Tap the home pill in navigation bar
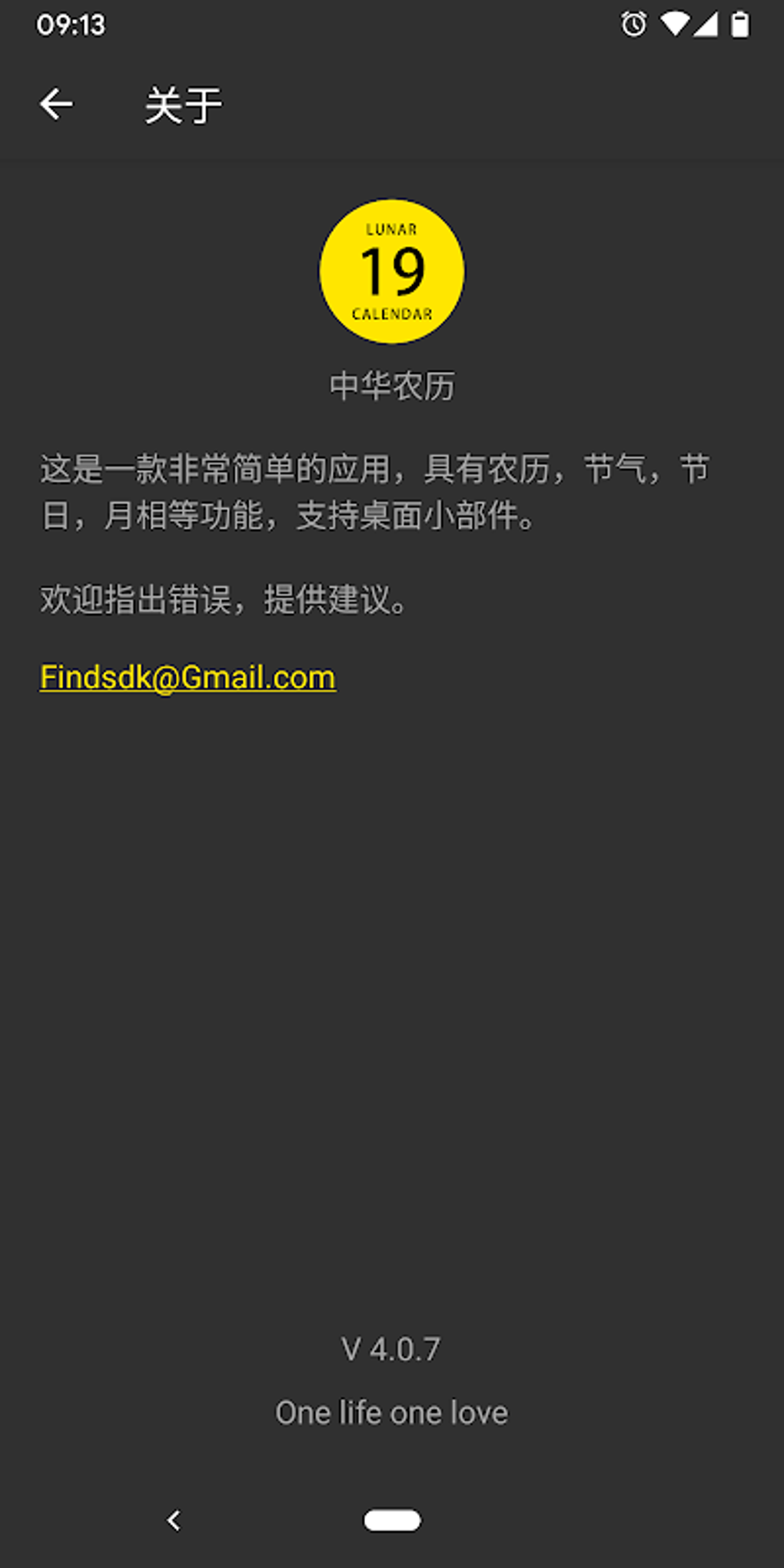 pos(392,1520)
